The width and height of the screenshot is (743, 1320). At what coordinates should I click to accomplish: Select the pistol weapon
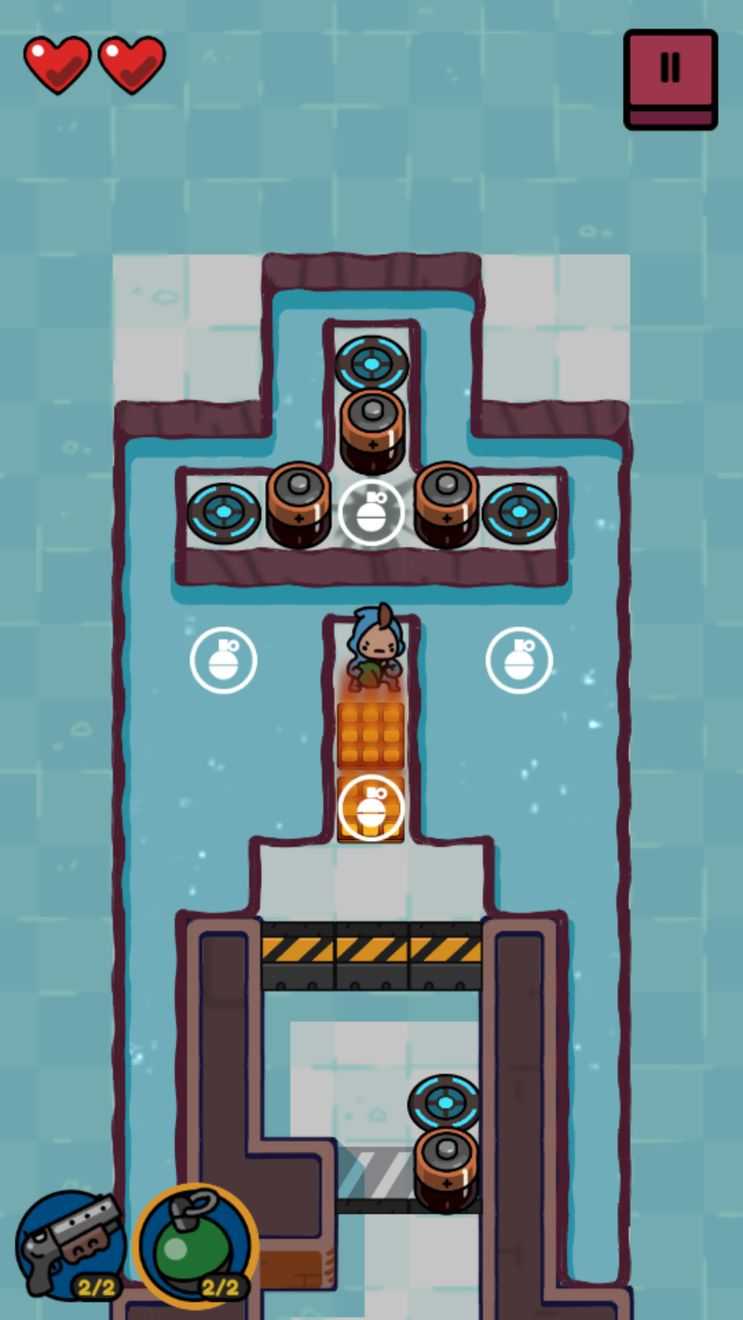click(x=70, y=1245)
